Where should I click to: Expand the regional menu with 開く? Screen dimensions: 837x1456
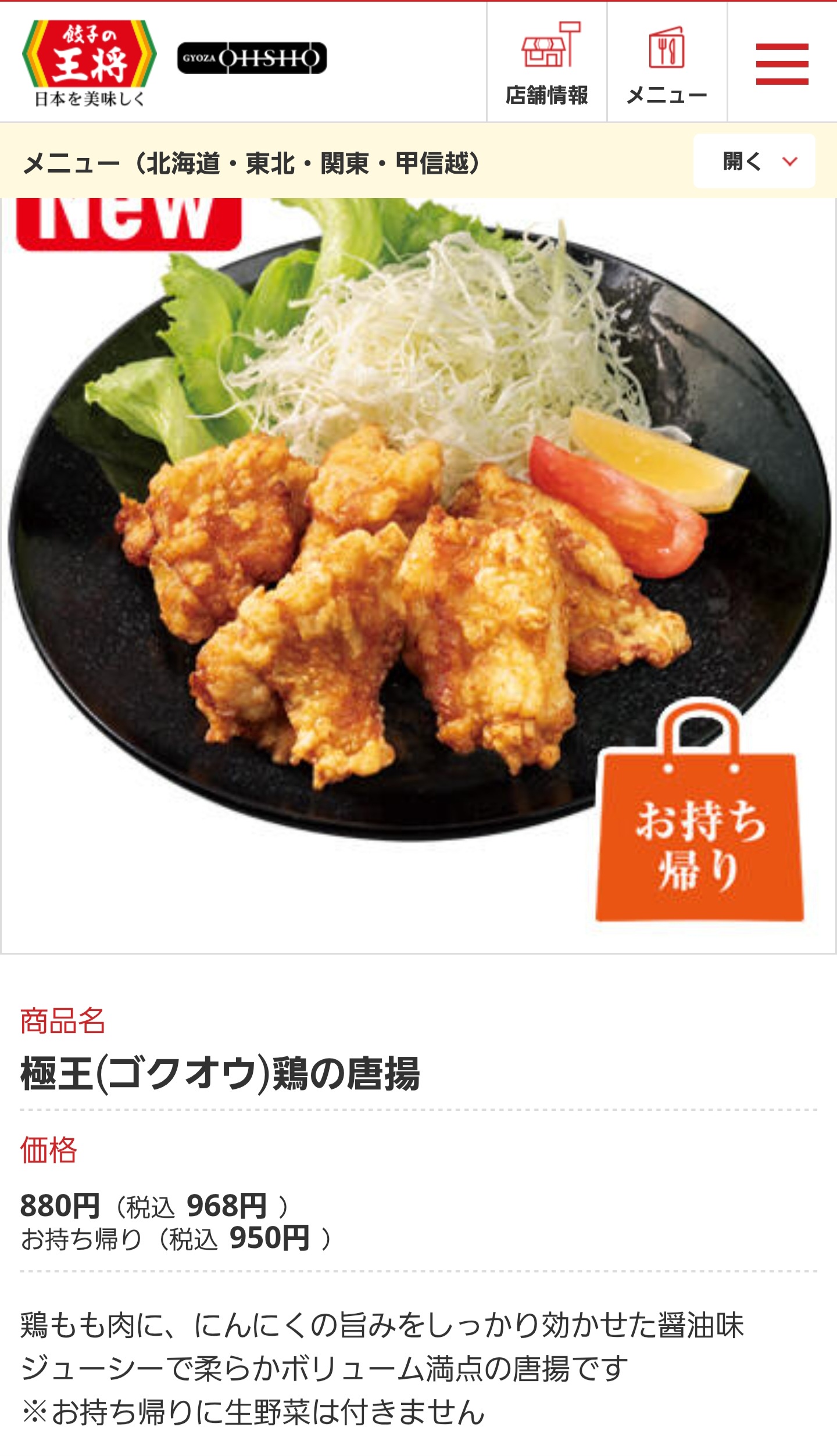pos(754,161)
